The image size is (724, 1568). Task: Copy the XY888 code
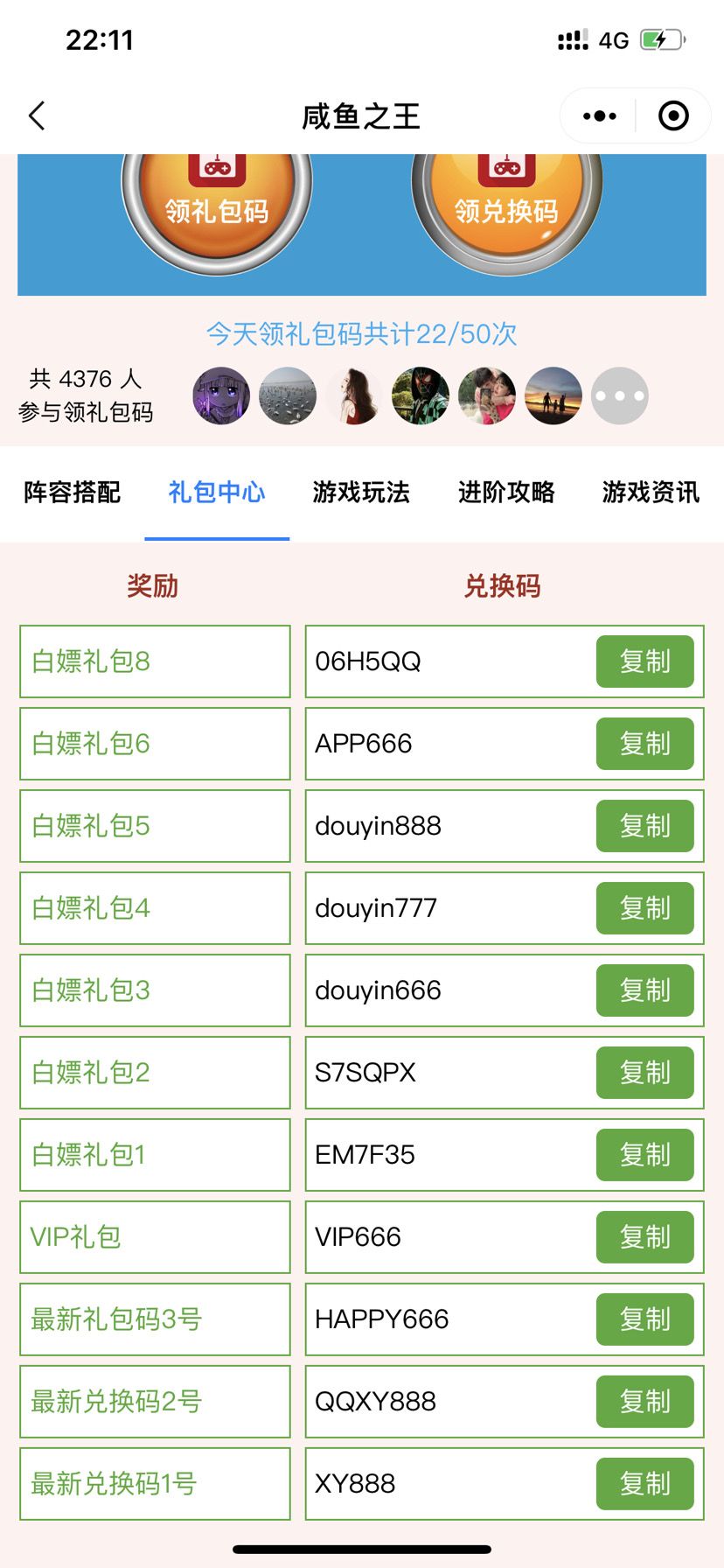(x=645, y=1484)
